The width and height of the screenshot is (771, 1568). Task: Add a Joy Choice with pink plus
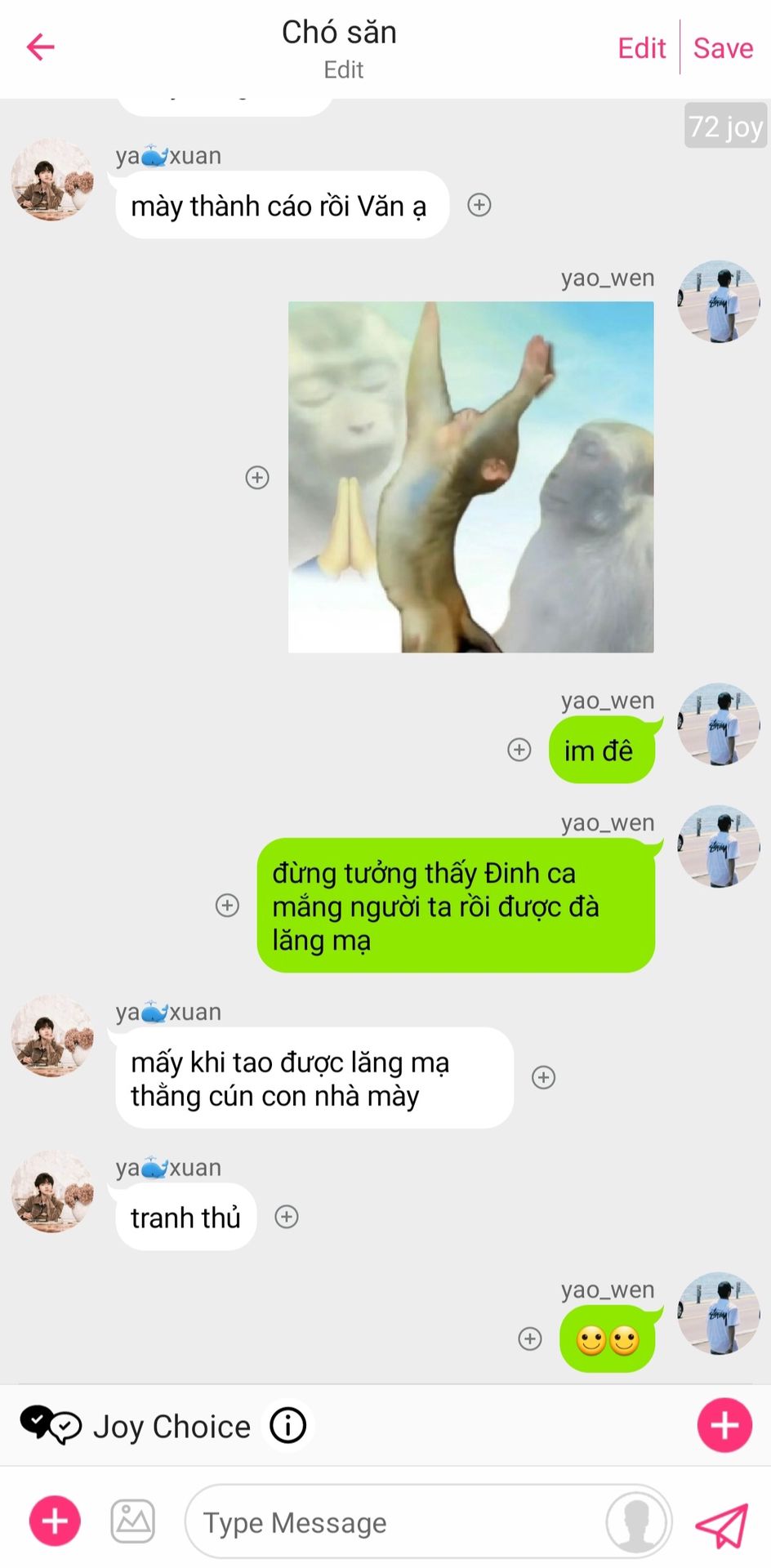point(724,1425)
